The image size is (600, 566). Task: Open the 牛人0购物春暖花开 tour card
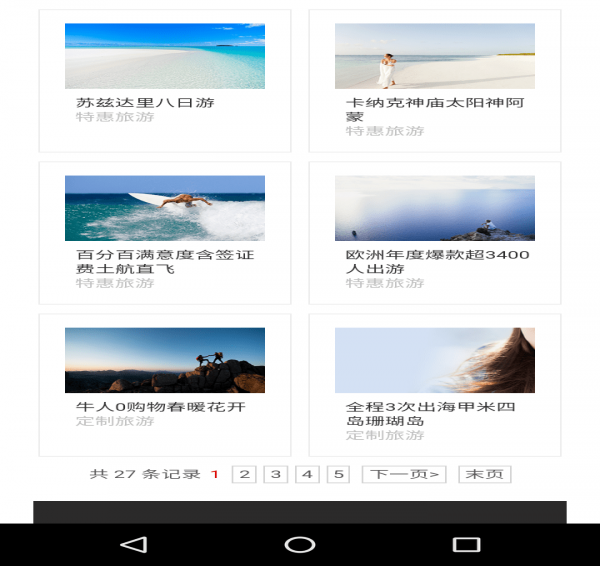[165, 385]
